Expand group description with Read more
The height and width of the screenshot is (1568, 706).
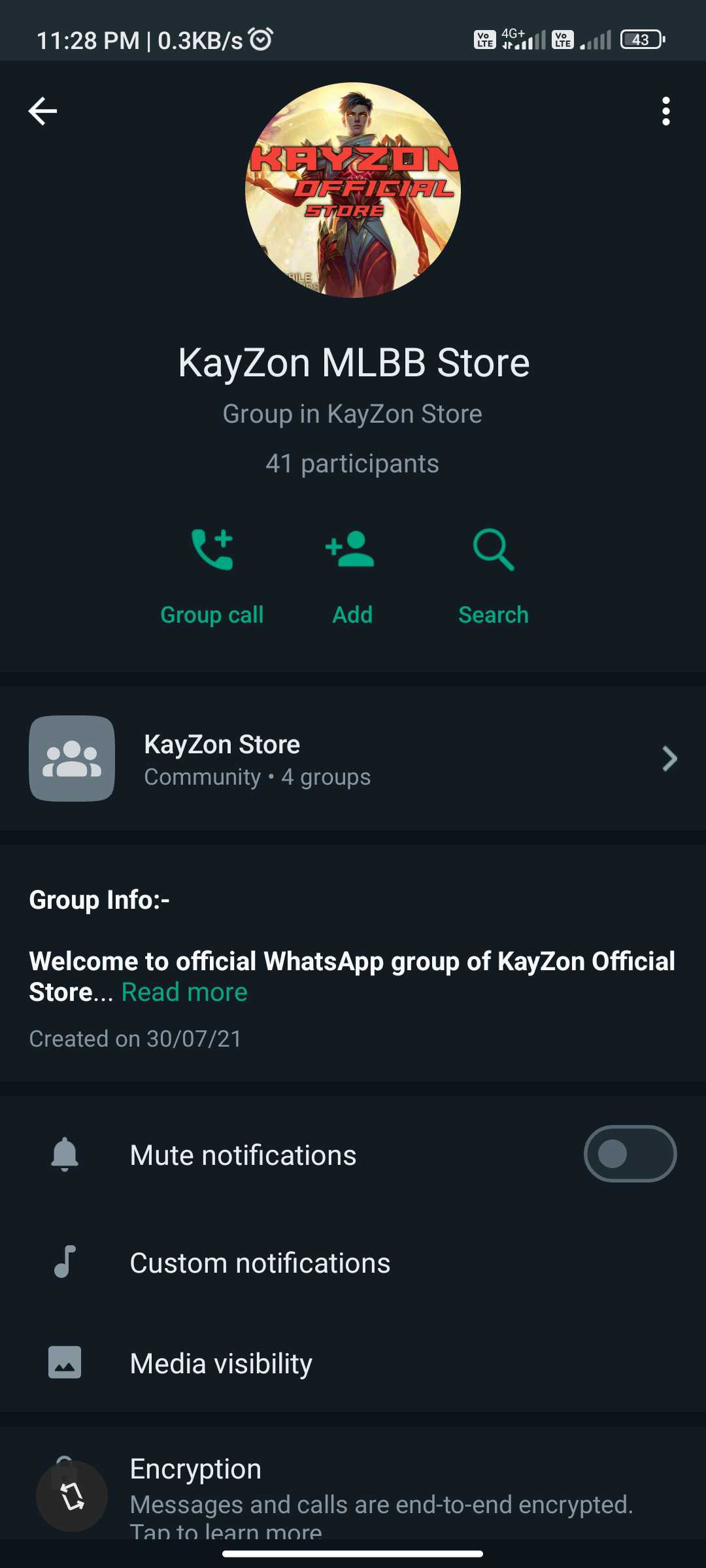tap(184, 992)
